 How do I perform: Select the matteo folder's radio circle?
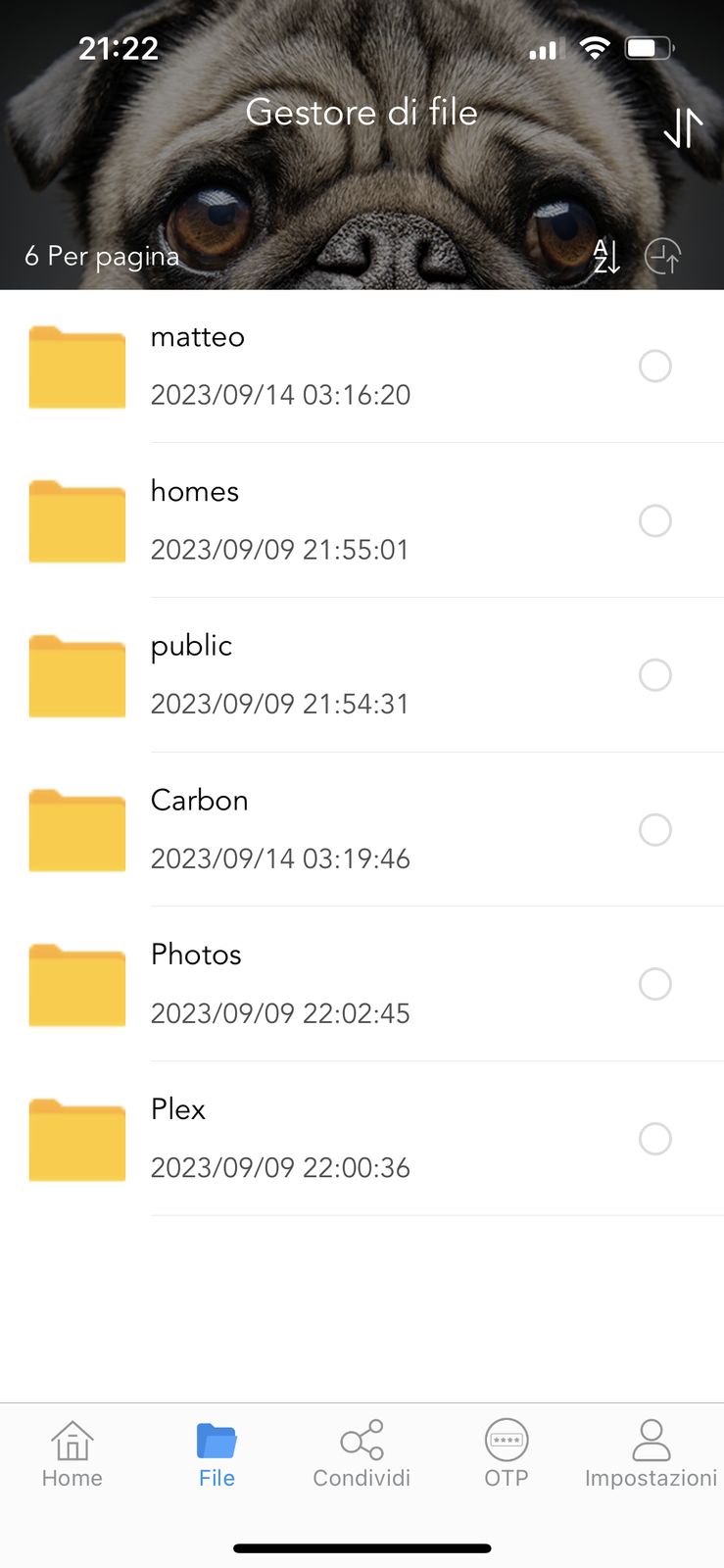click(654, 367)
